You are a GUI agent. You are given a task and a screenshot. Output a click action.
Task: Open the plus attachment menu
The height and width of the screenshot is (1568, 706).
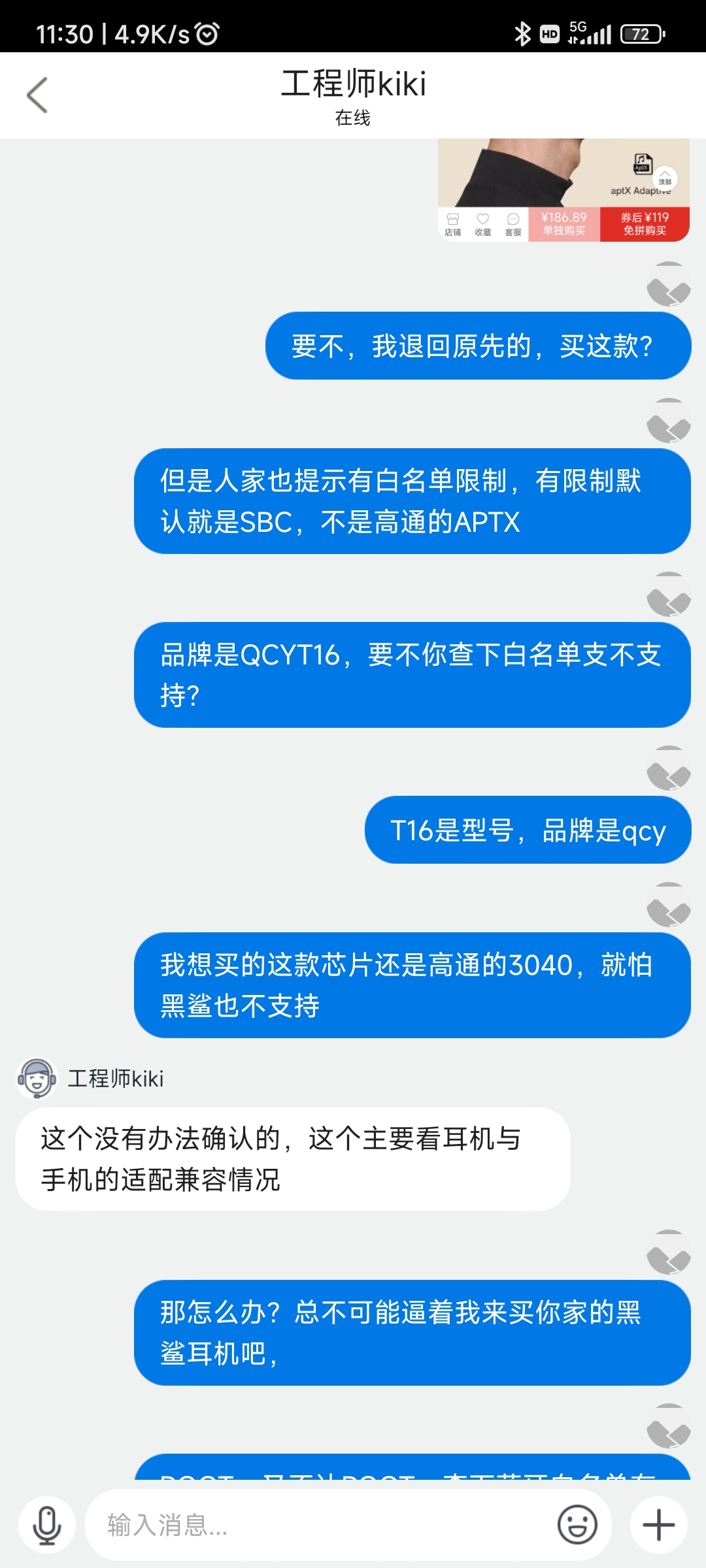tap(659, 1526)
